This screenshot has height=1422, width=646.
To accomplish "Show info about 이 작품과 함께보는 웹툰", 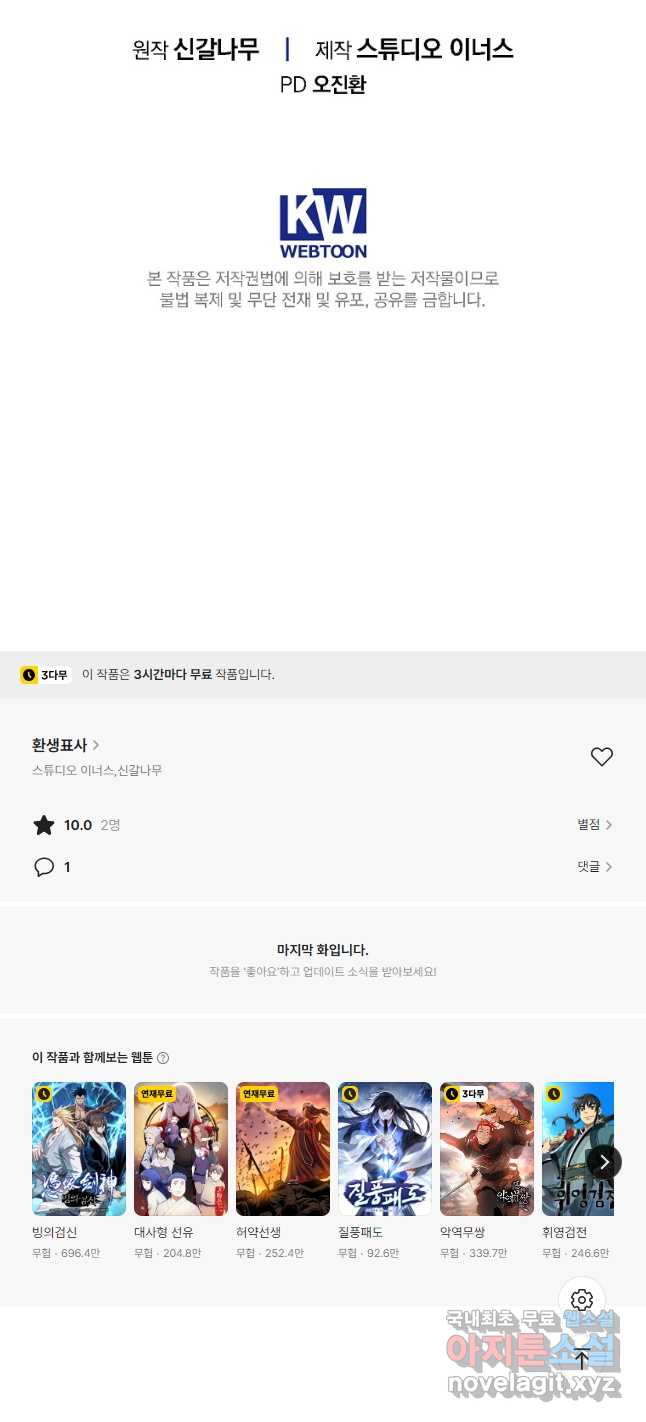I will [163, 1058].
